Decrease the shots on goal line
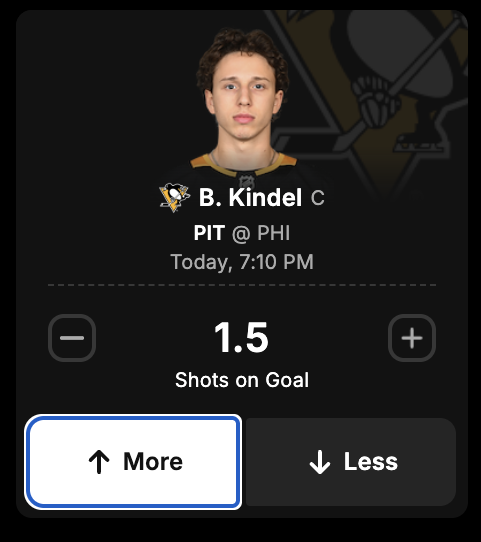 [x=72, y=338]
